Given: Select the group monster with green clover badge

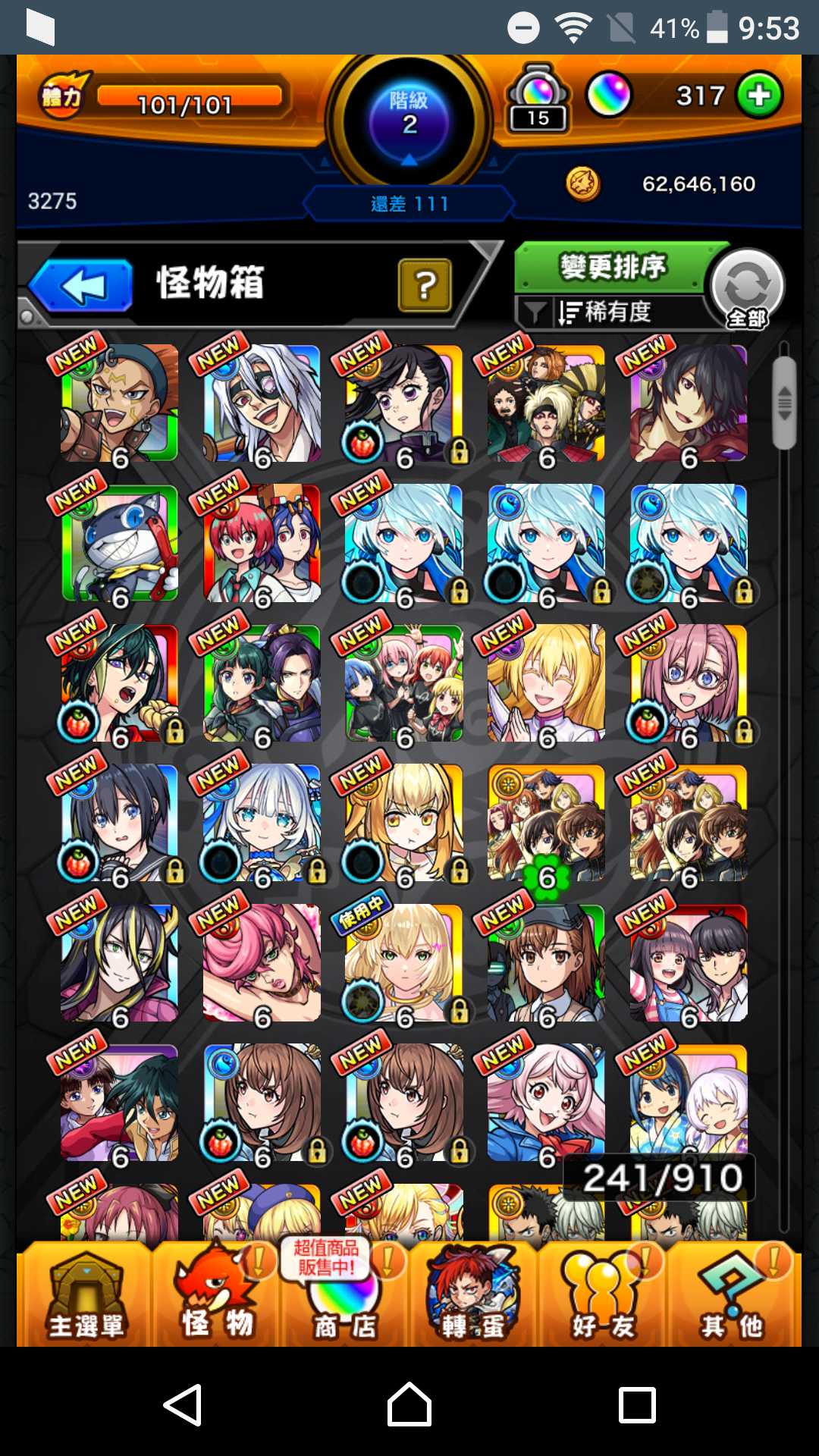Looking at the screenshot, I should coord(546,823).
